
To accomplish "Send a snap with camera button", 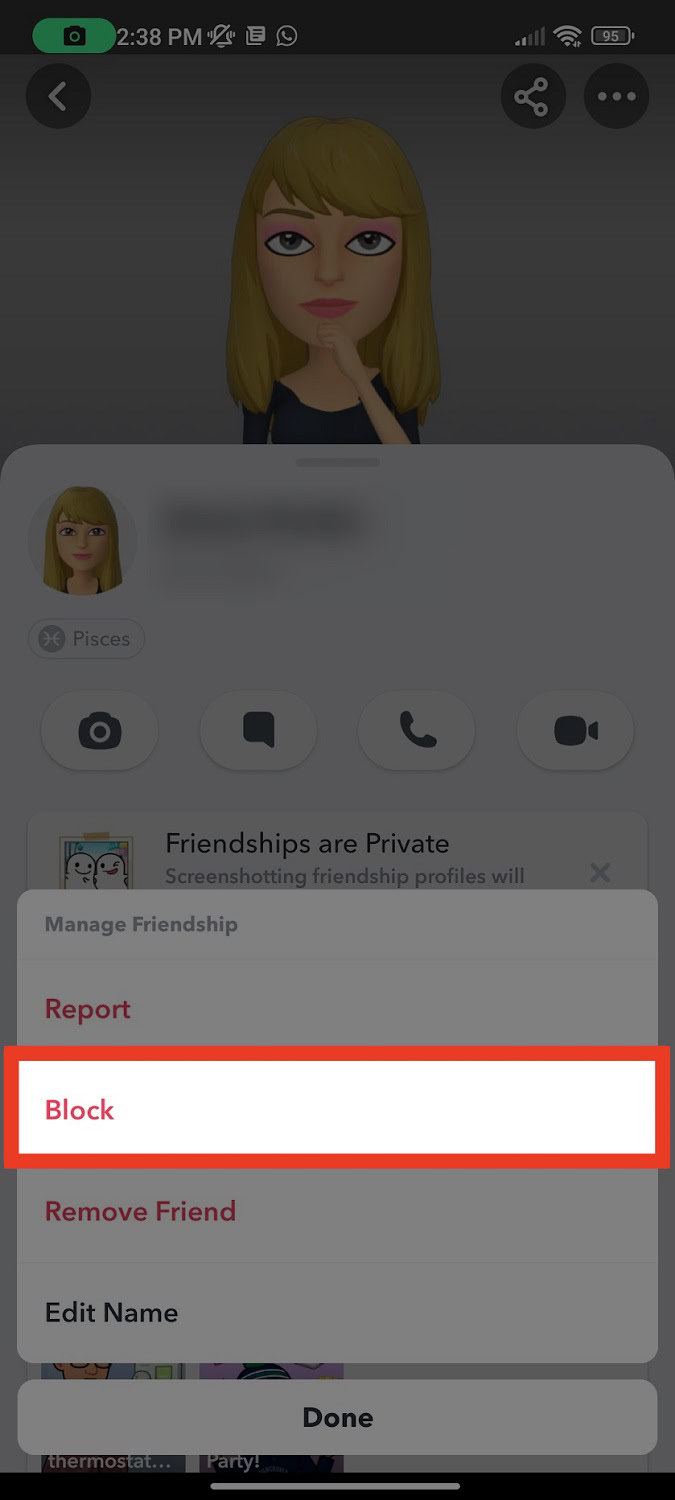I will click(100, 731).
